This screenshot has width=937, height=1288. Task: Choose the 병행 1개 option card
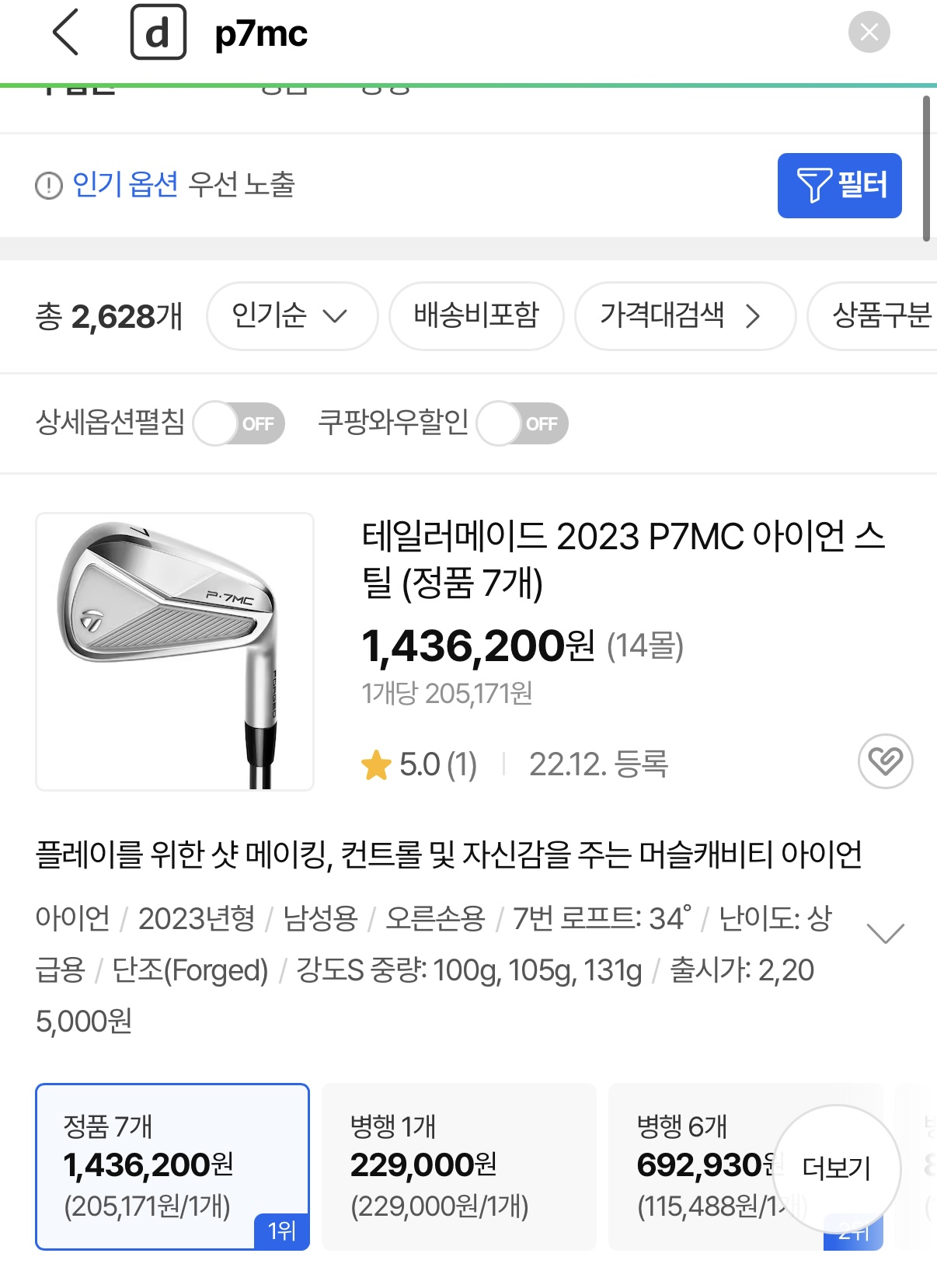pyautogui.click(x=458, y=1165)
